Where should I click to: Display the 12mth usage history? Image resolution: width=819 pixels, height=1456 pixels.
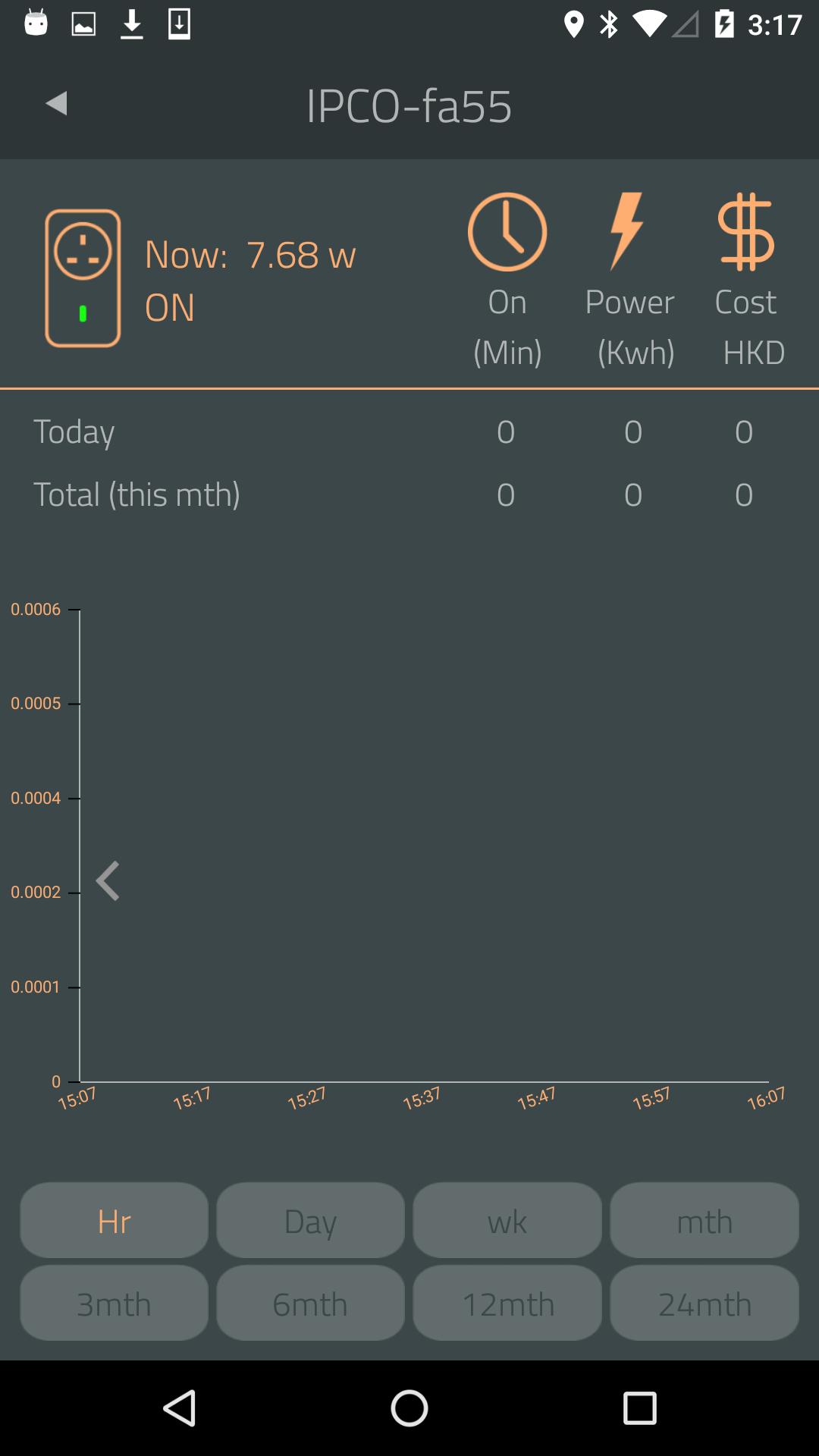click(x=507, y=1303)
